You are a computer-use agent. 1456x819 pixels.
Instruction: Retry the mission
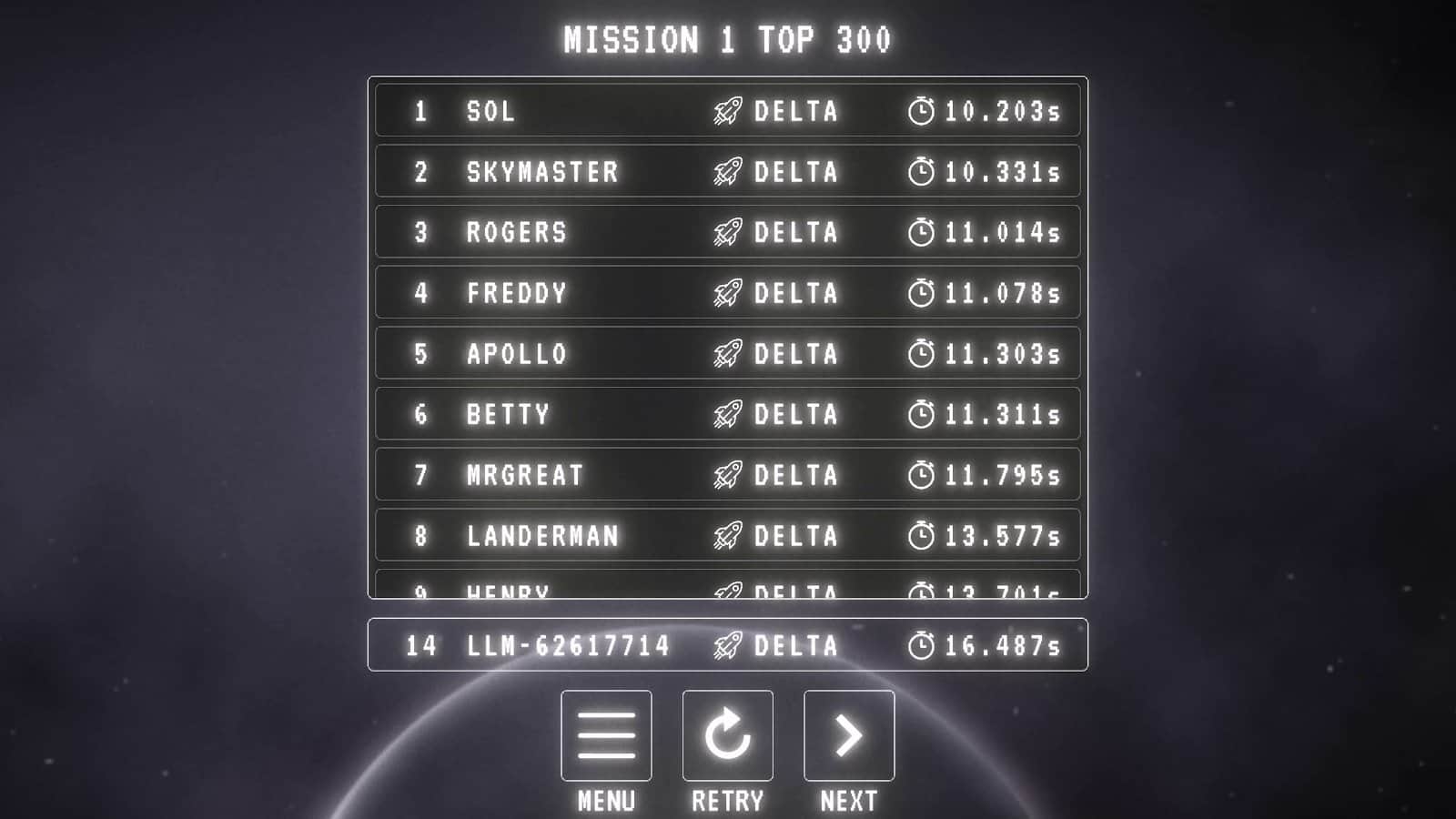[x=727, y=735]
